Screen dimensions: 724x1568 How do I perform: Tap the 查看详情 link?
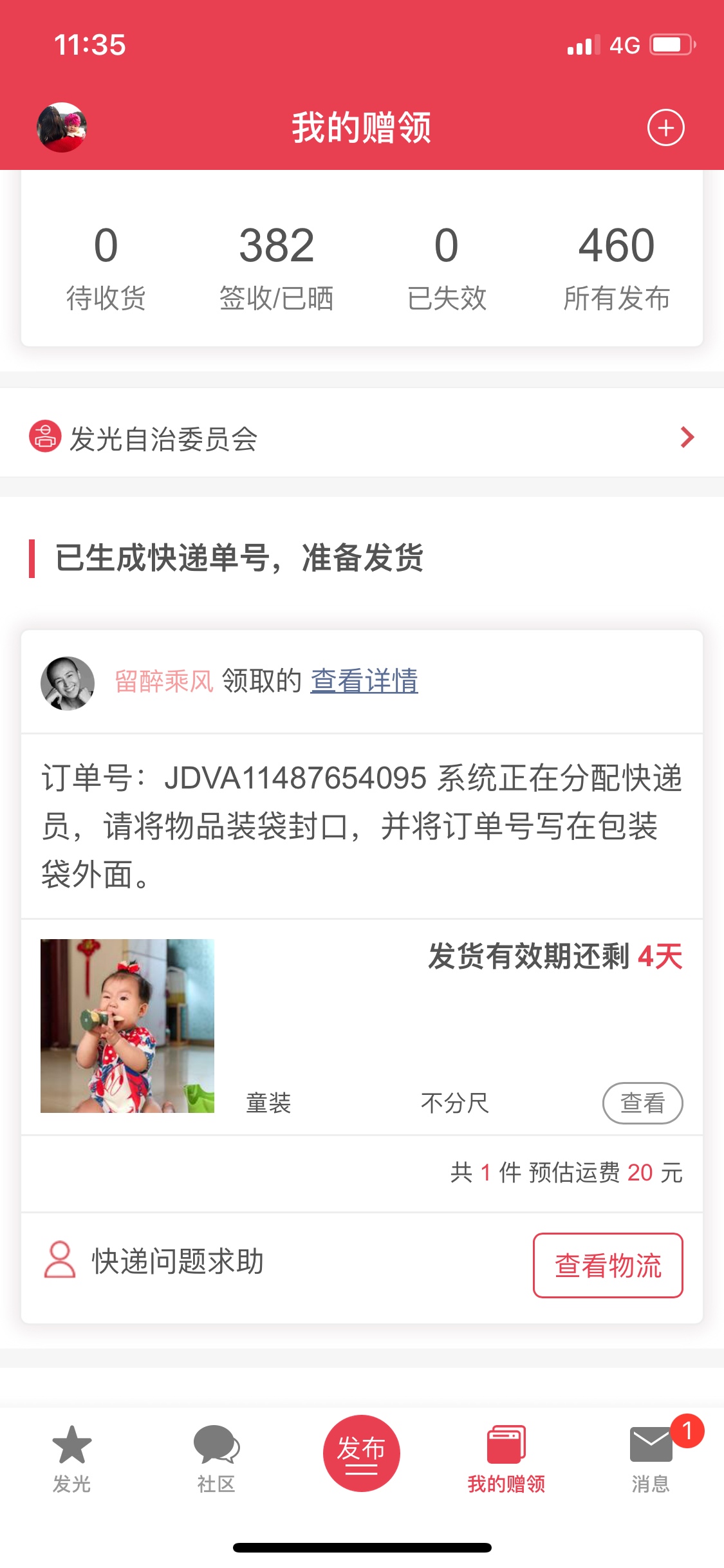click(x=364, y=681)
